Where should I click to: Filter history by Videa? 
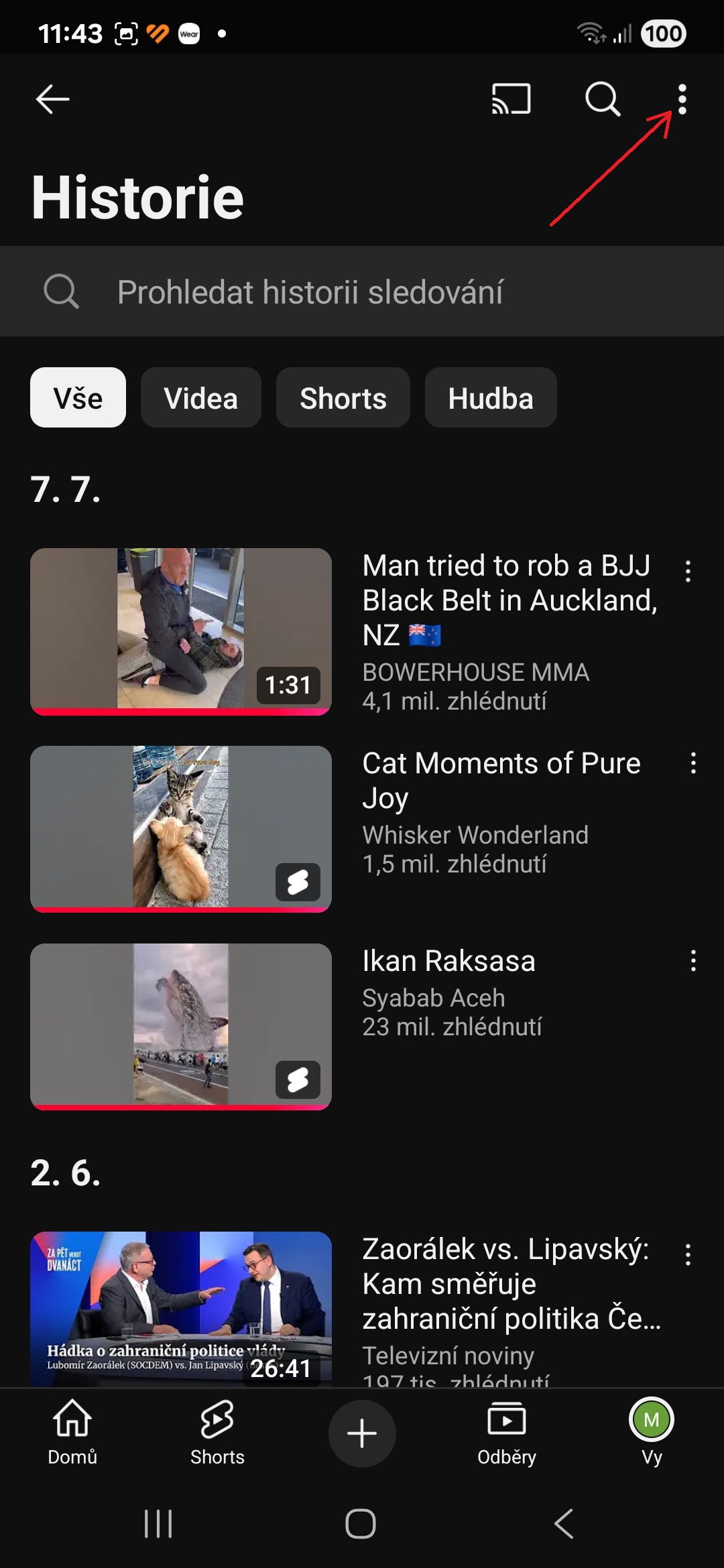coord(200,397)
